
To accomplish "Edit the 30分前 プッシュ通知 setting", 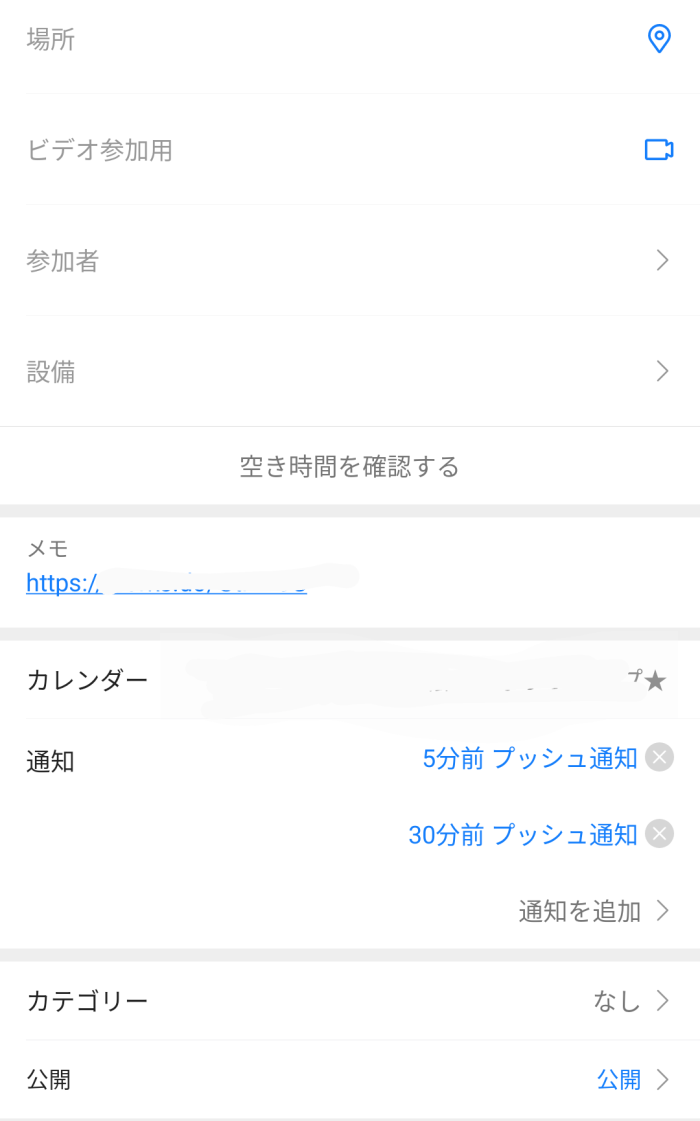I will click(x=522, y=834).
